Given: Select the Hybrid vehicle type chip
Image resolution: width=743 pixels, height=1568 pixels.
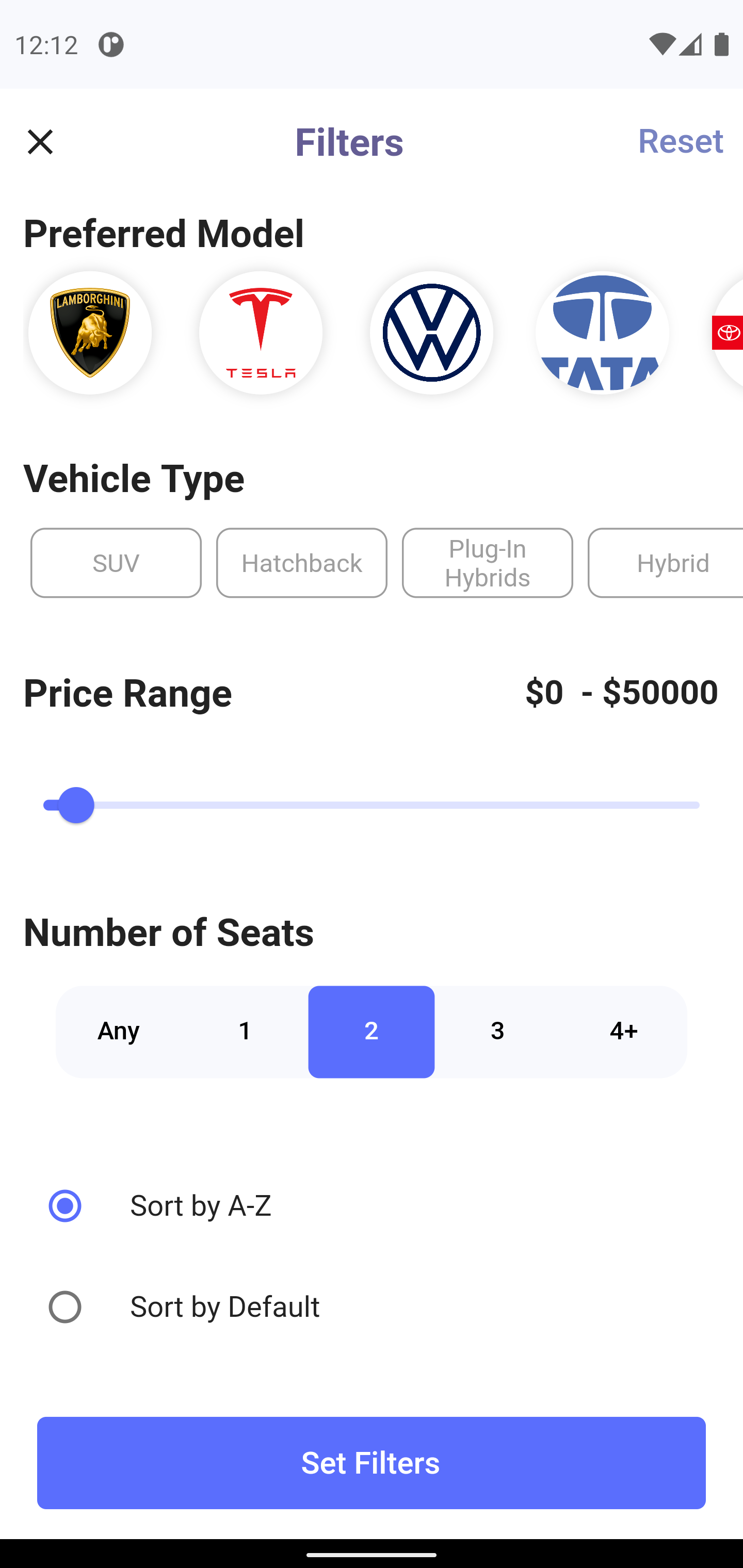Looking at the screenshot, I should pos(673,562).
